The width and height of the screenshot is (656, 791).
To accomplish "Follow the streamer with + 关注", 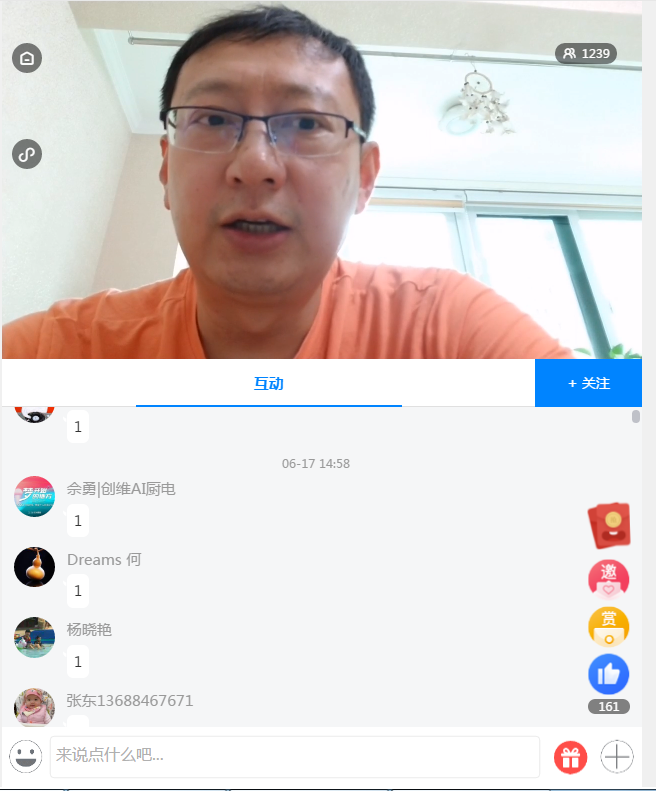I will coord(588,383).
